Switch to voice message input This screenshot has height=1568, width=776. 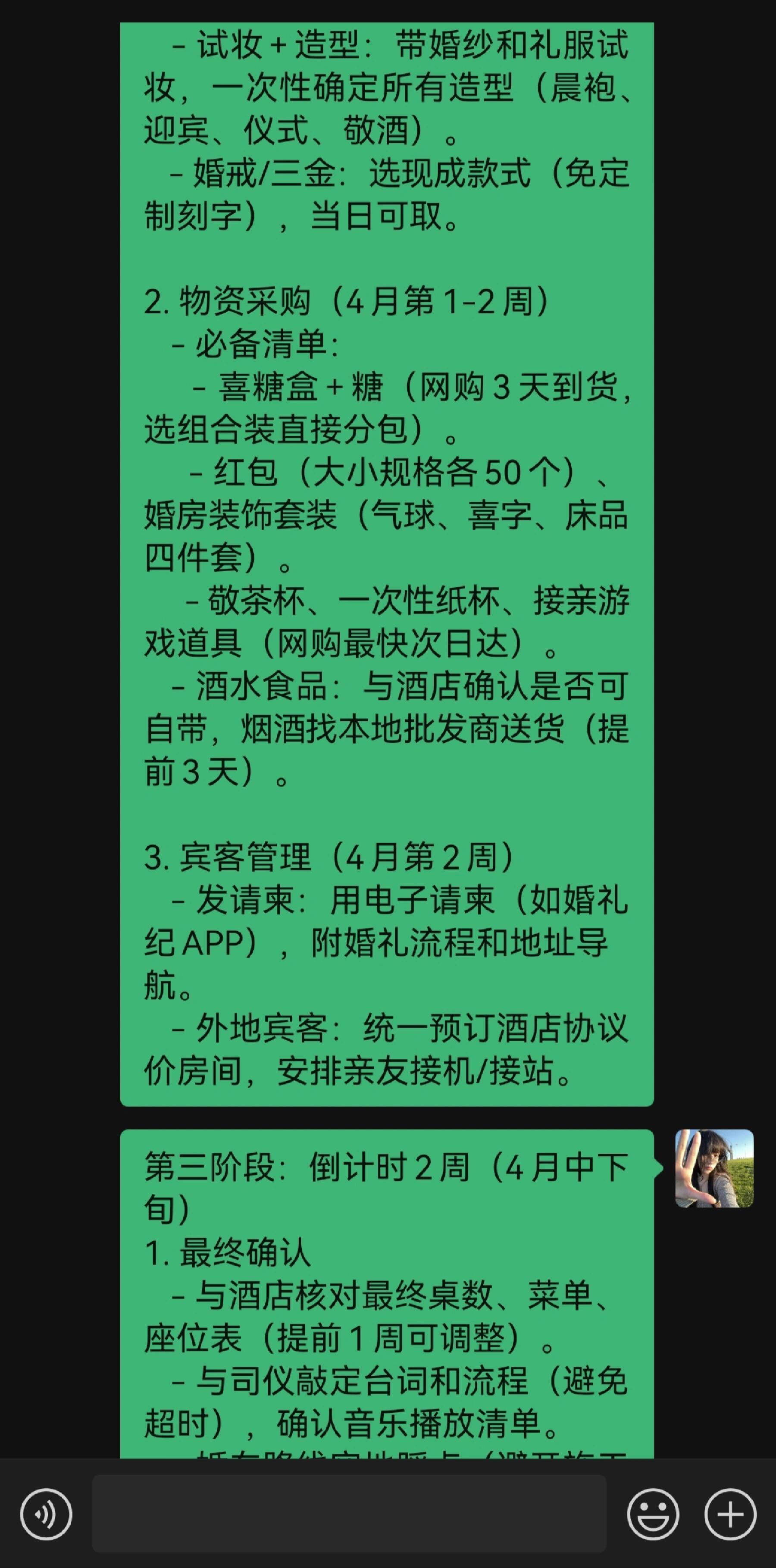coord(46,1514)
